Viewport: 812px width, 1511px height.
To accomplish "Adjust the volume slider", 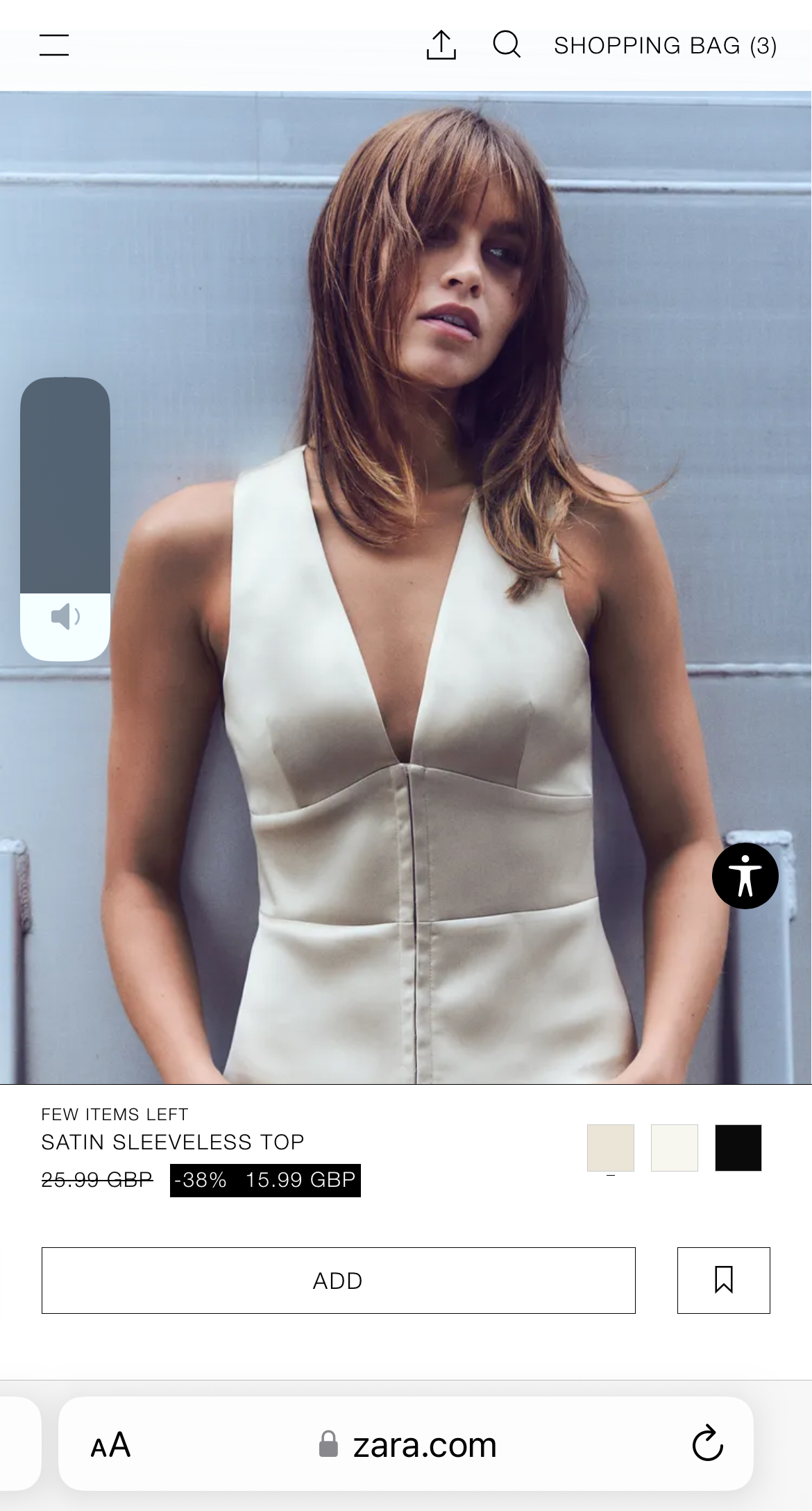I will [x=65, y=519].
